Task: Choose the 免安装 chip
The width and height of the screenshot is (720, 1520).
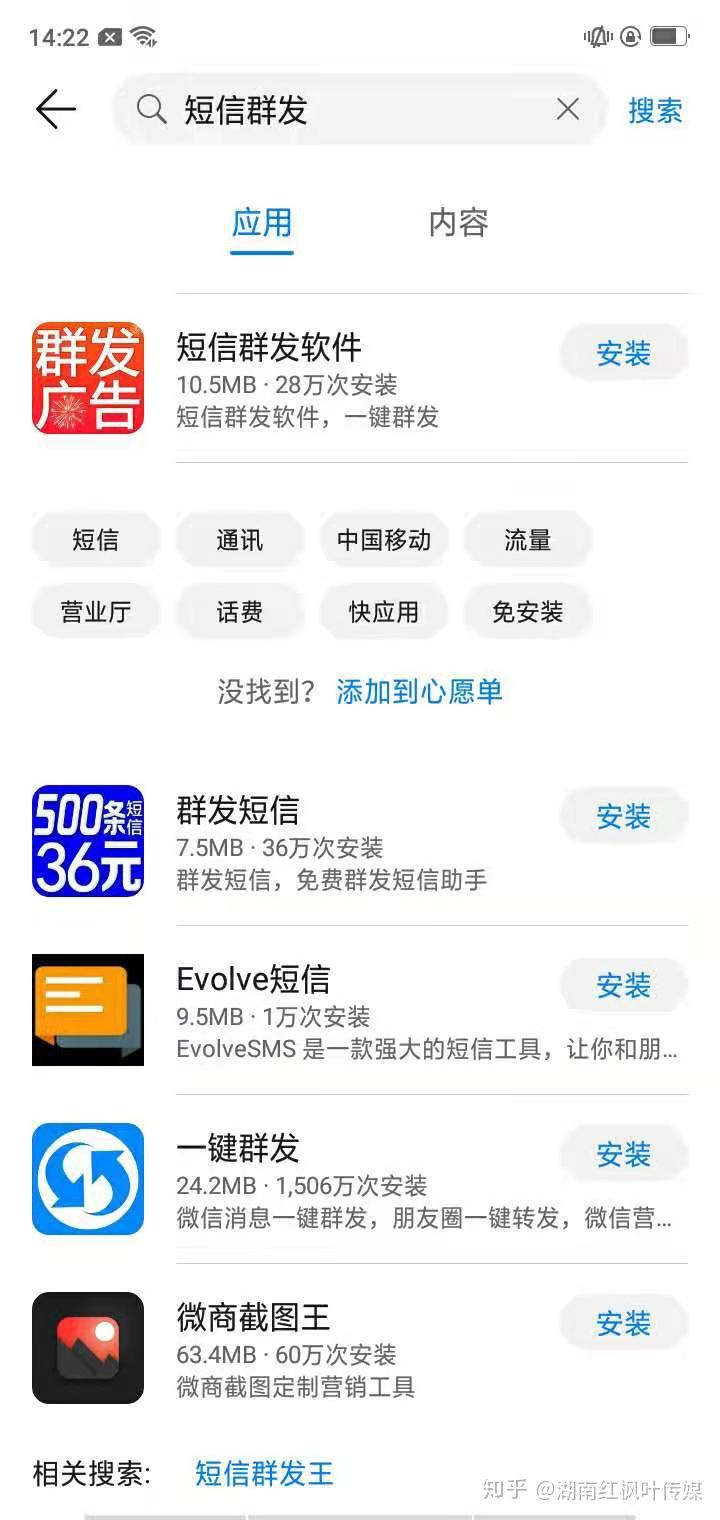Action: pyautogui.click(x=527, y=611)
